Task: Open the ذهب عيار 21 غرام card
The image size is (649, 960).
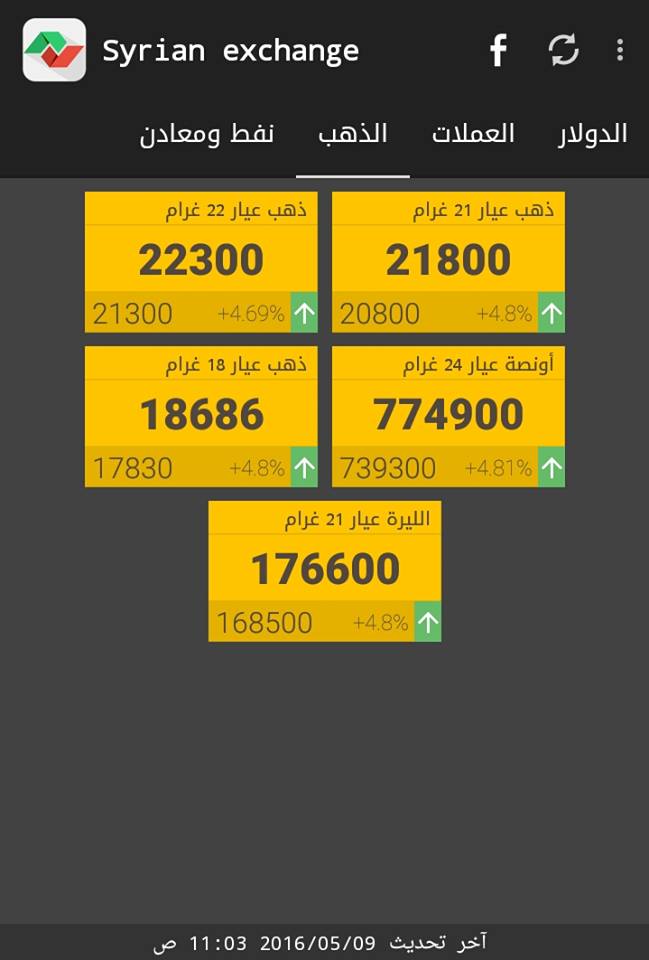Action: point(448,262)
